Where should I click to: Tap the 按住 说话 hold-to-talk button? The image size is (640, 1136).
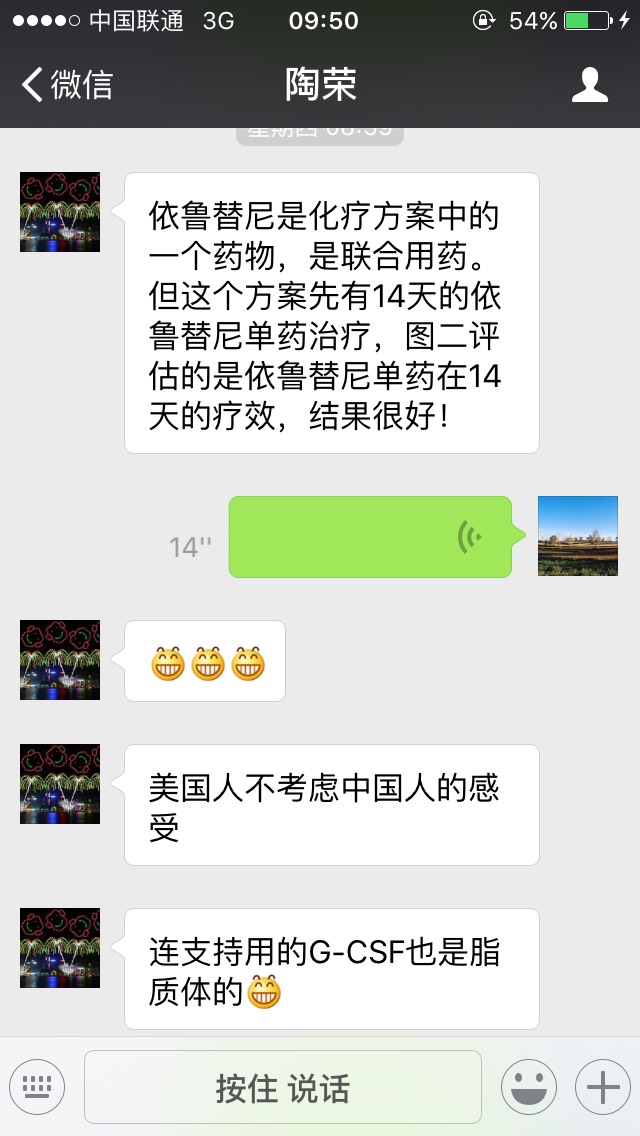(283, 1087)
